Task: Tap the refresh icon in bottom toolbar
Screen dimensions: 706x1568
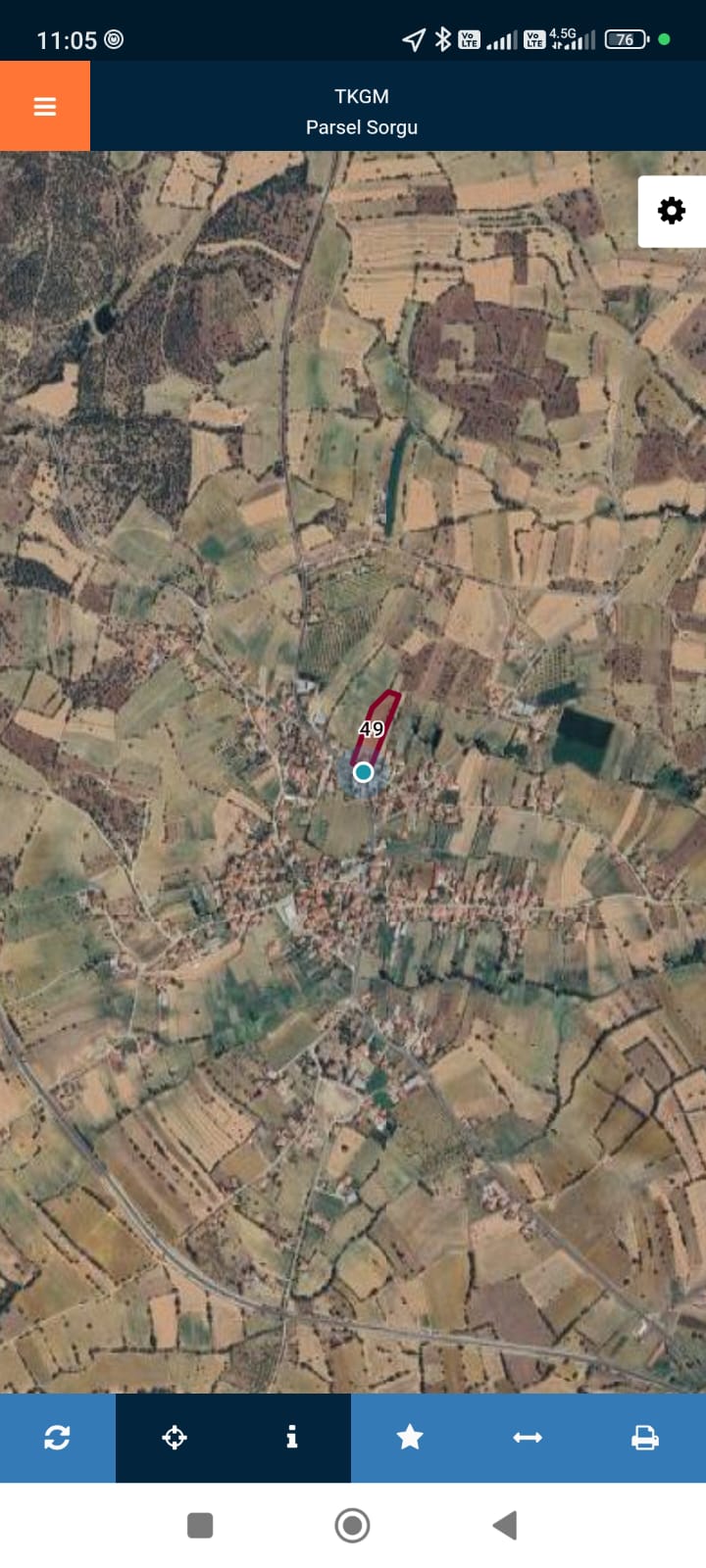Action: click(x=57, y=1438)
